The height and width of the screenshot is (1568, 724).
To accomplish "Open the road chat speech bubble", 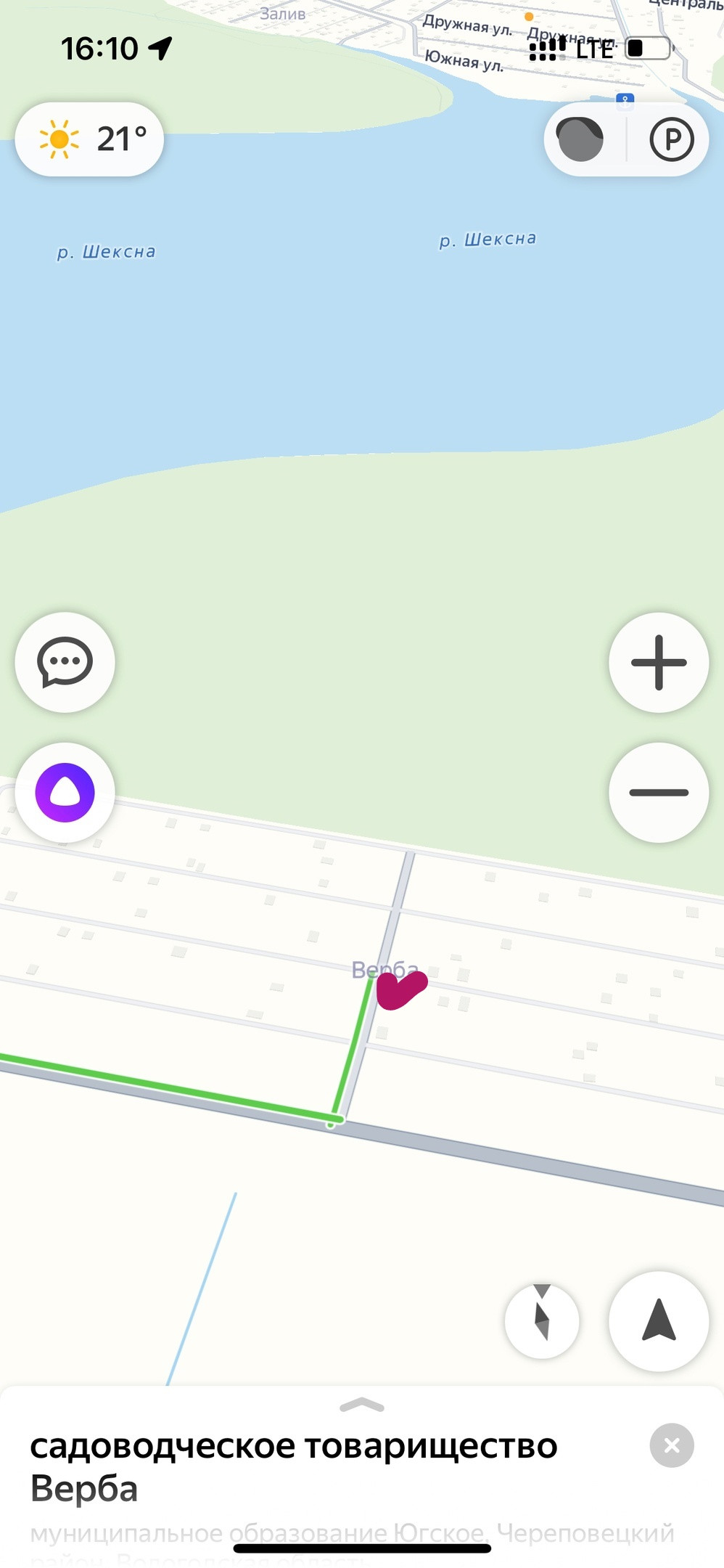I will (x=65, y=662).
